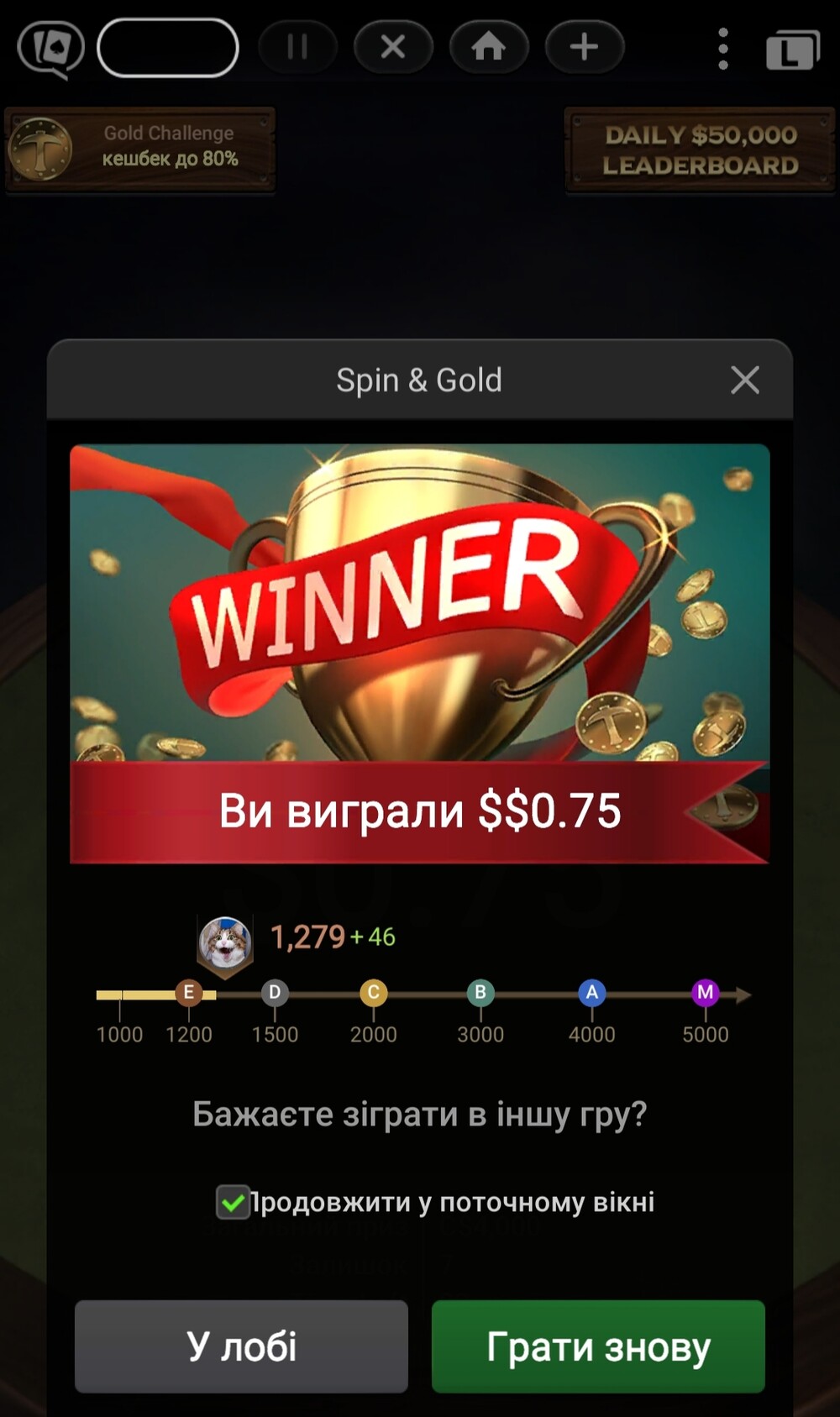This screenshot has width=840, height=1417.
Task: Open the poker cards chat icon
Action: tap(51, 49)
